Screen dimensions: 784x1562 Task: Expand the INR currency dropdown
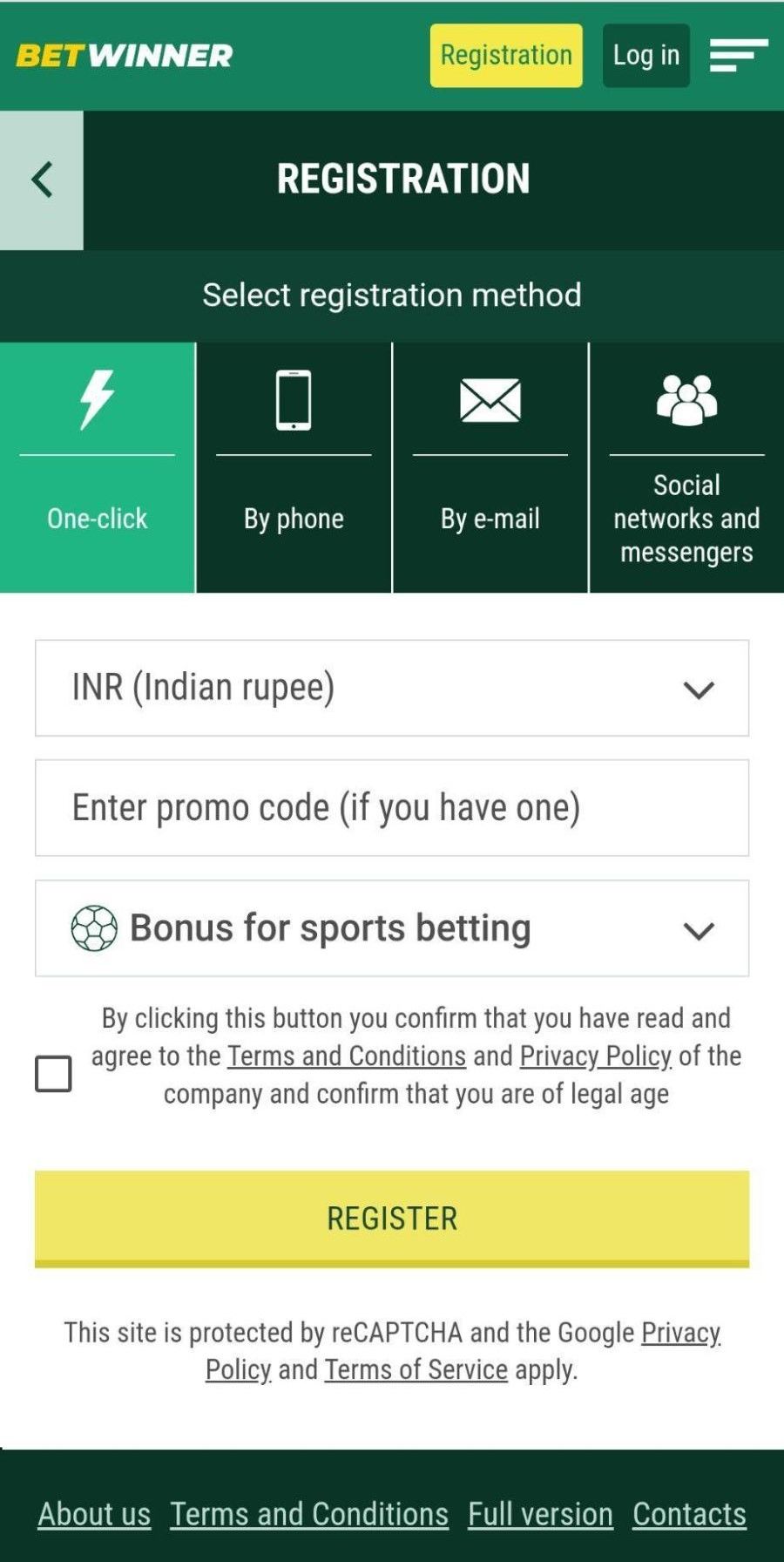click(x=392, y=688)
